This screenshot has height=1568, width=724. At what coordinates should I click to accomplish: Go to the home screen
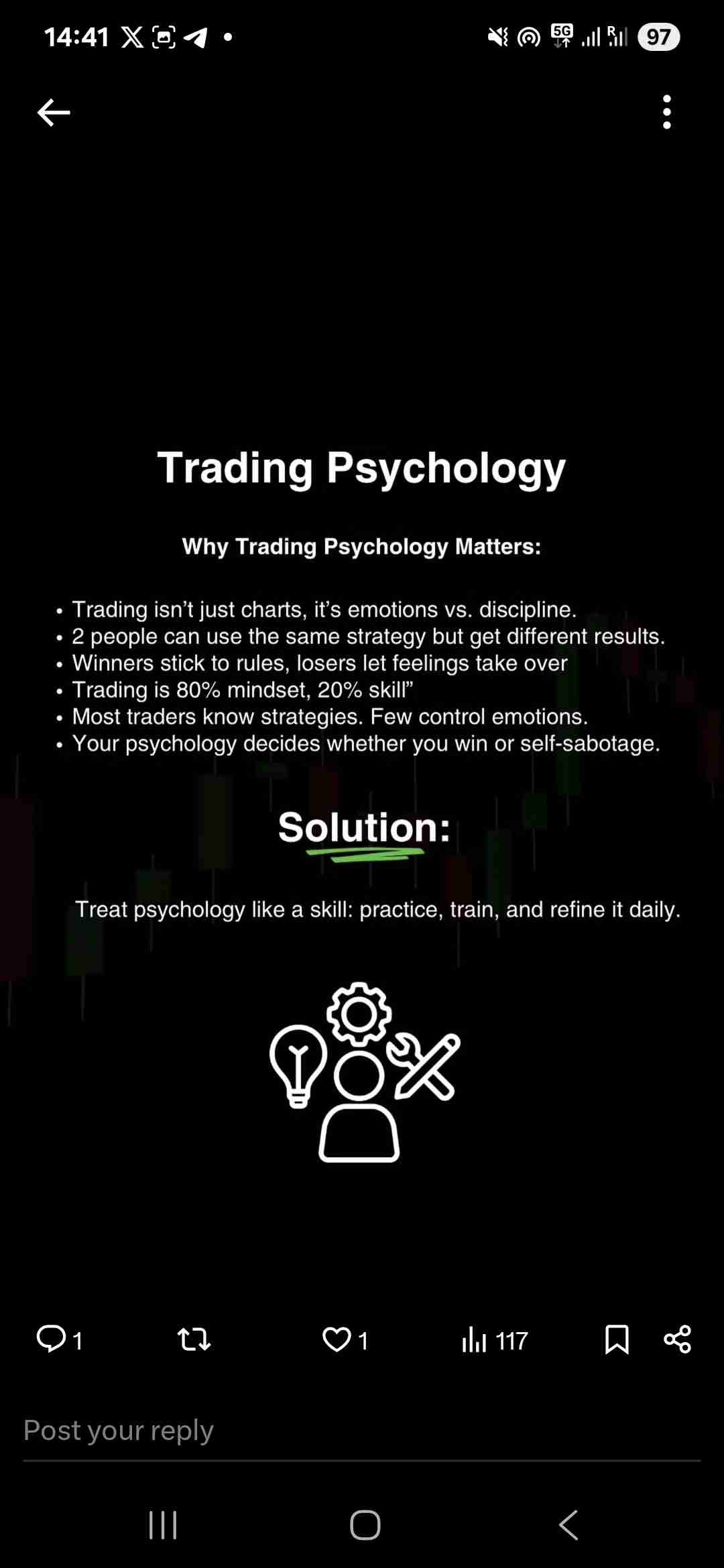coord(365,1526)
